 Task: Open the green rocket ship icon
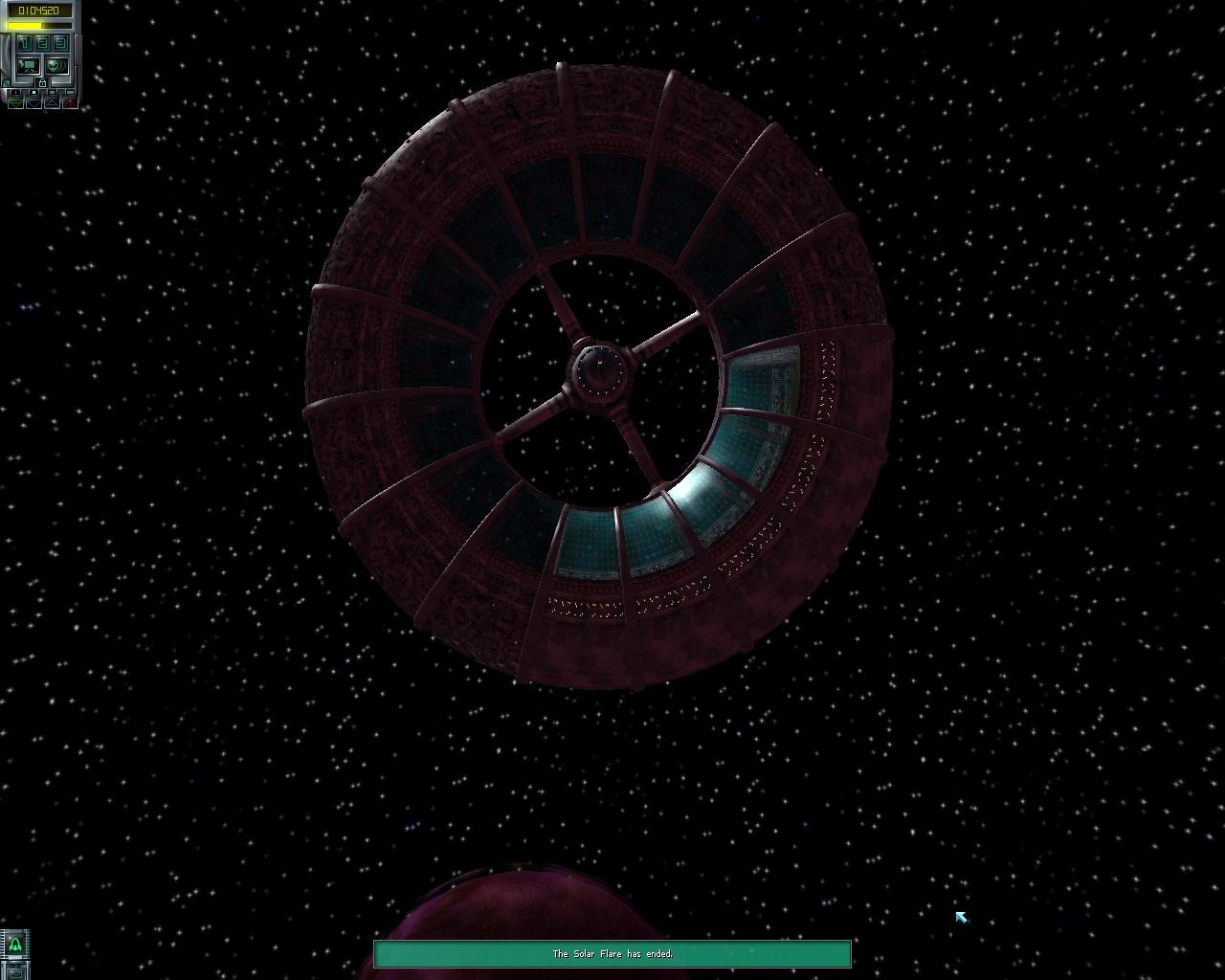[x=15, y=944]
